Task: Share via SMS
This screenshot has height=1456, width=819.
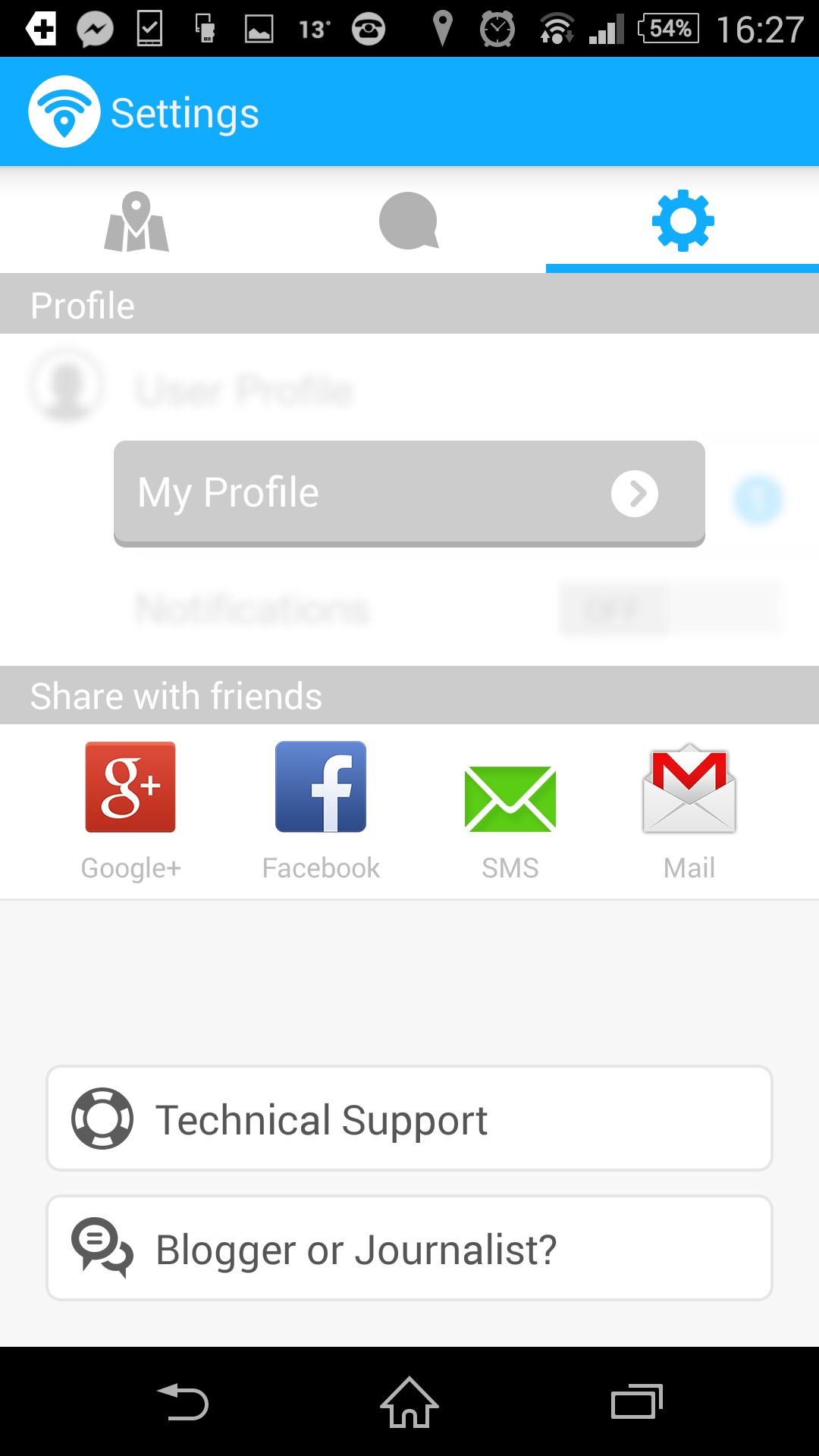Action: (x=510, y=811)
